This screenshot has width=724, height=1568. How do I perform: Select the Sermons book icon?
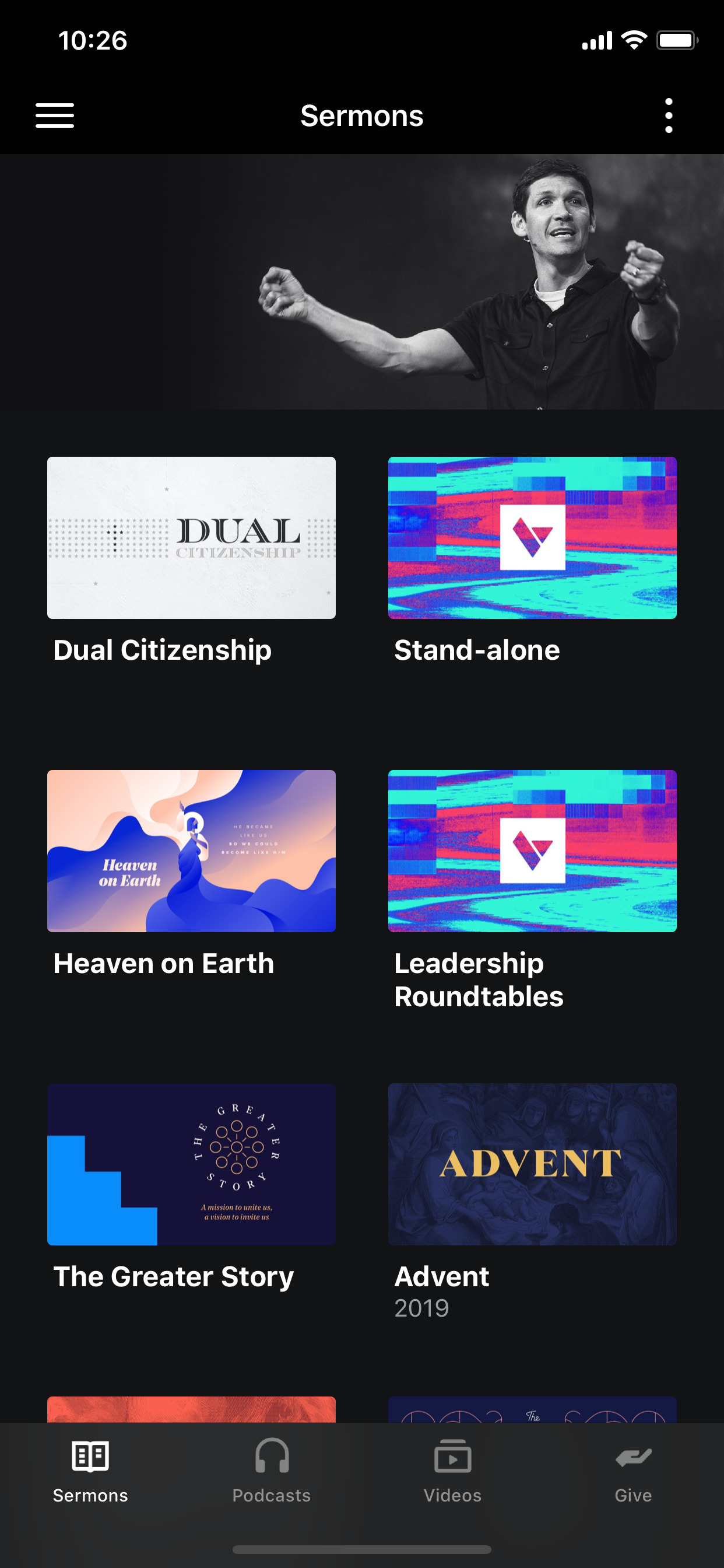[89, 1458]
